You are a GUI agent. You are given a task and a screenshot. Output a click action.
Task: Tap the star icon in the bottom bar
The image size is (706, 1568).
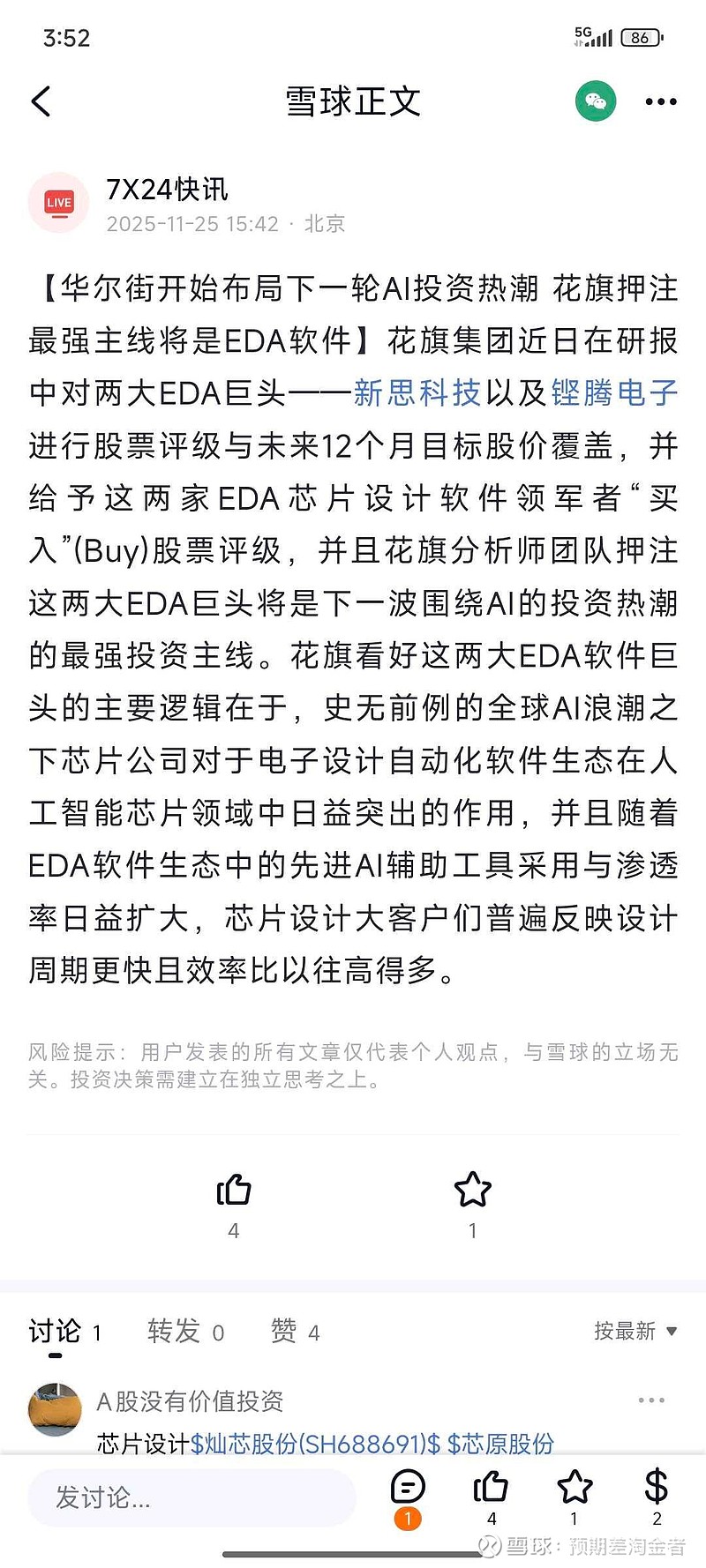click(x=574, y=1489)
